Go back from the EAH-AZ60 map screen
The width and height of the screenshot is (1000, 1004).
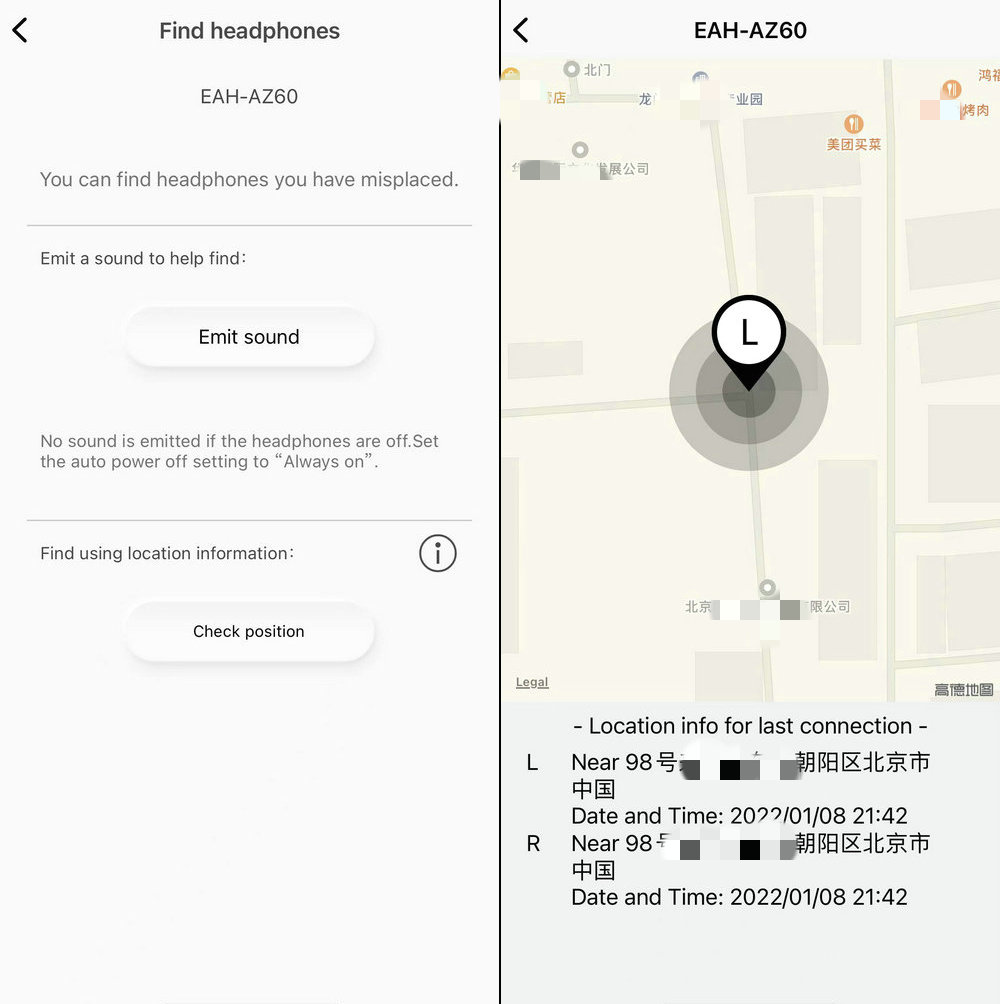click(x=520, y=31)
